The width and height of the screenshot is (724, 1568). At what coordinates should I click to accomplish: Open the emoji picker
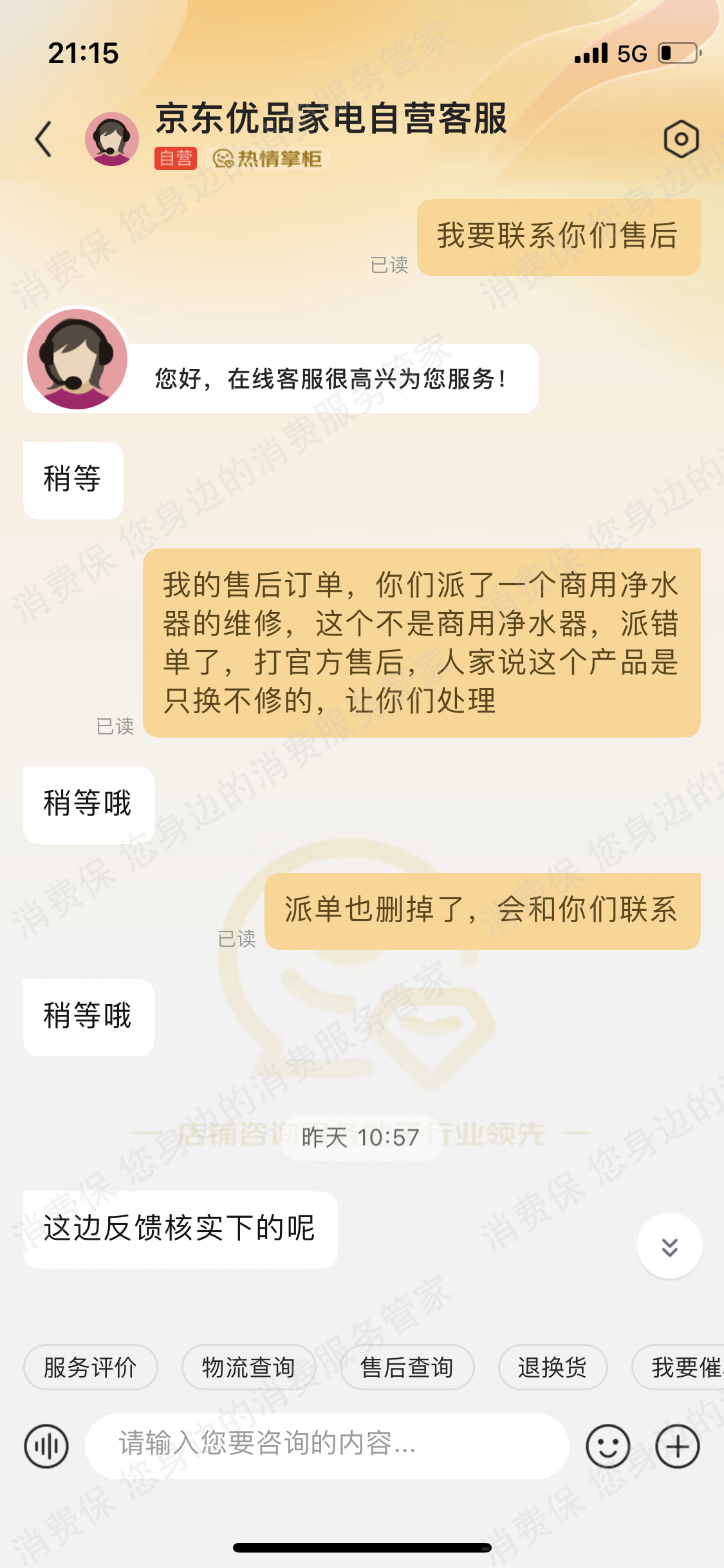coord(608,1446)
